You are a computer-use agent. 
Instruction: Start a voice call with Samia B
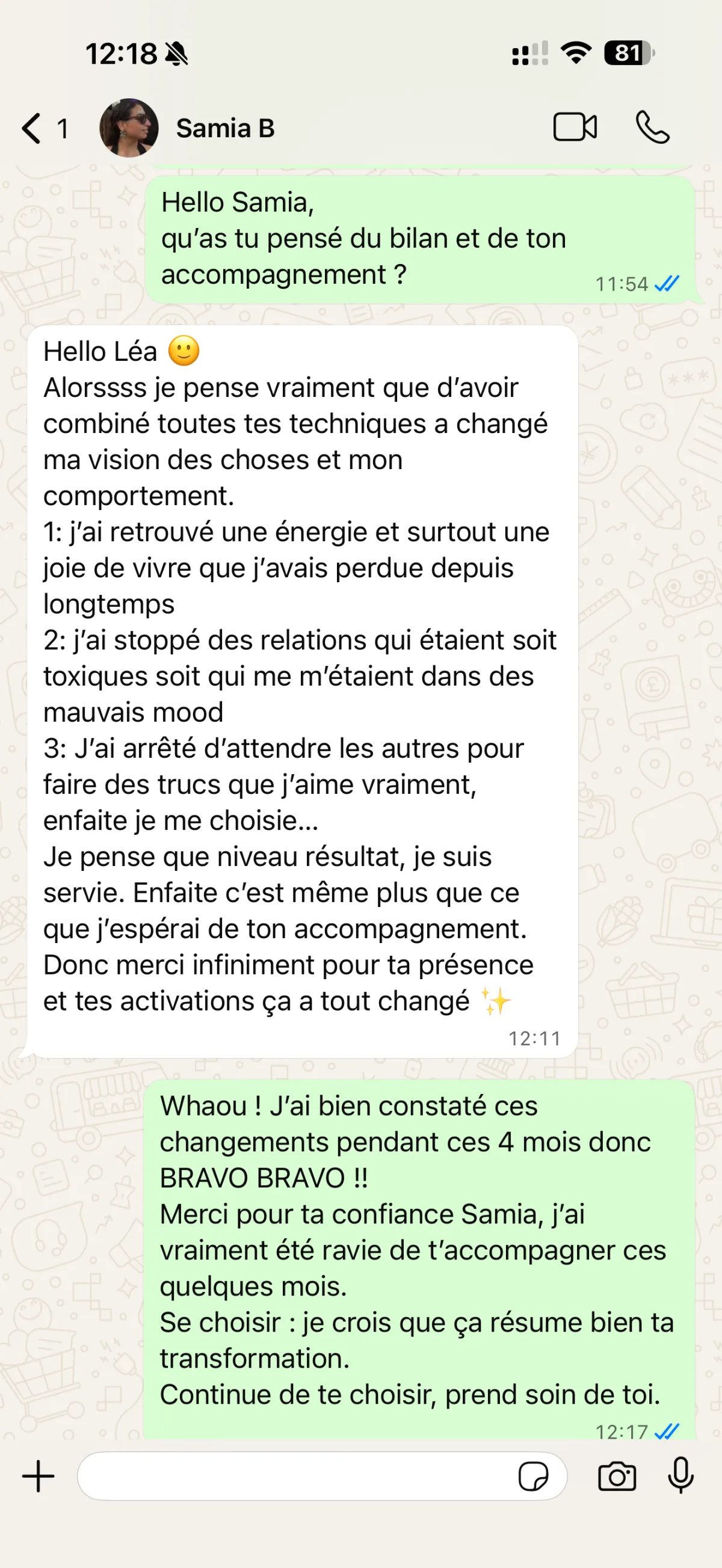point(653,128)
